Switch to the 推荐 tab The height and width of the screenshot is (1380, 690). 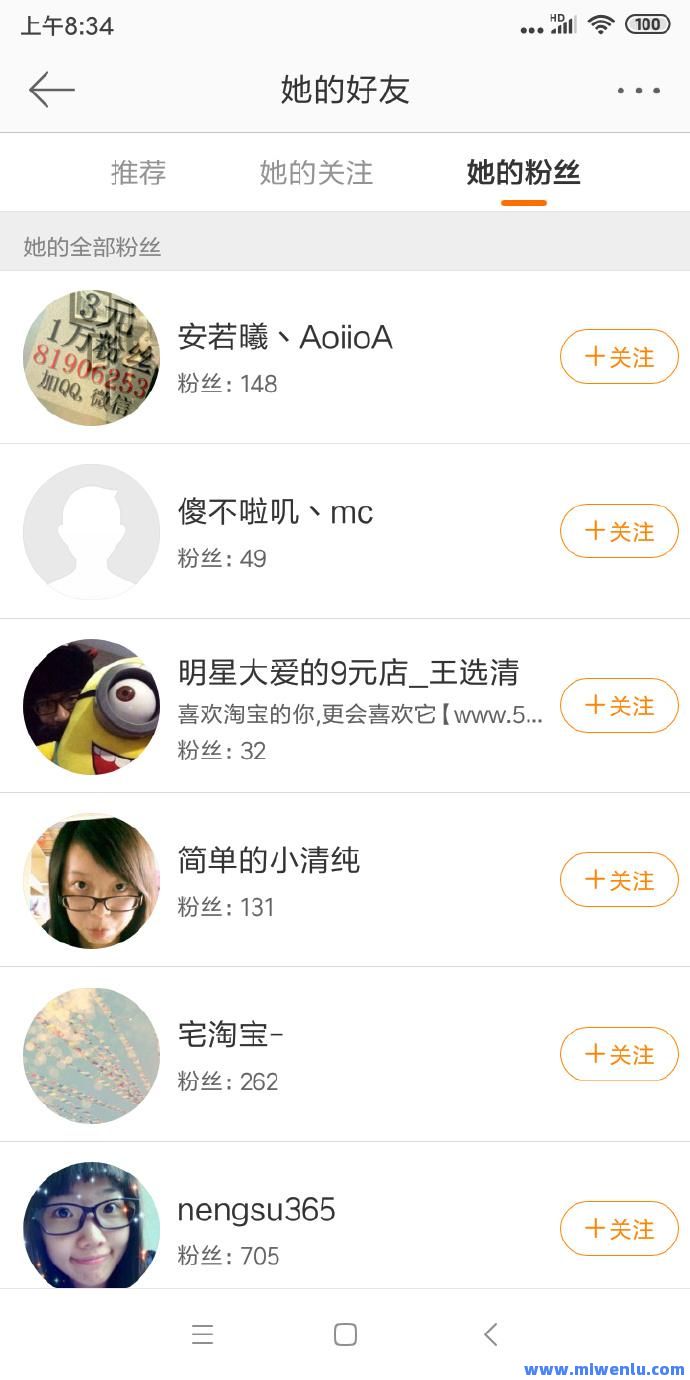[138, 172]
